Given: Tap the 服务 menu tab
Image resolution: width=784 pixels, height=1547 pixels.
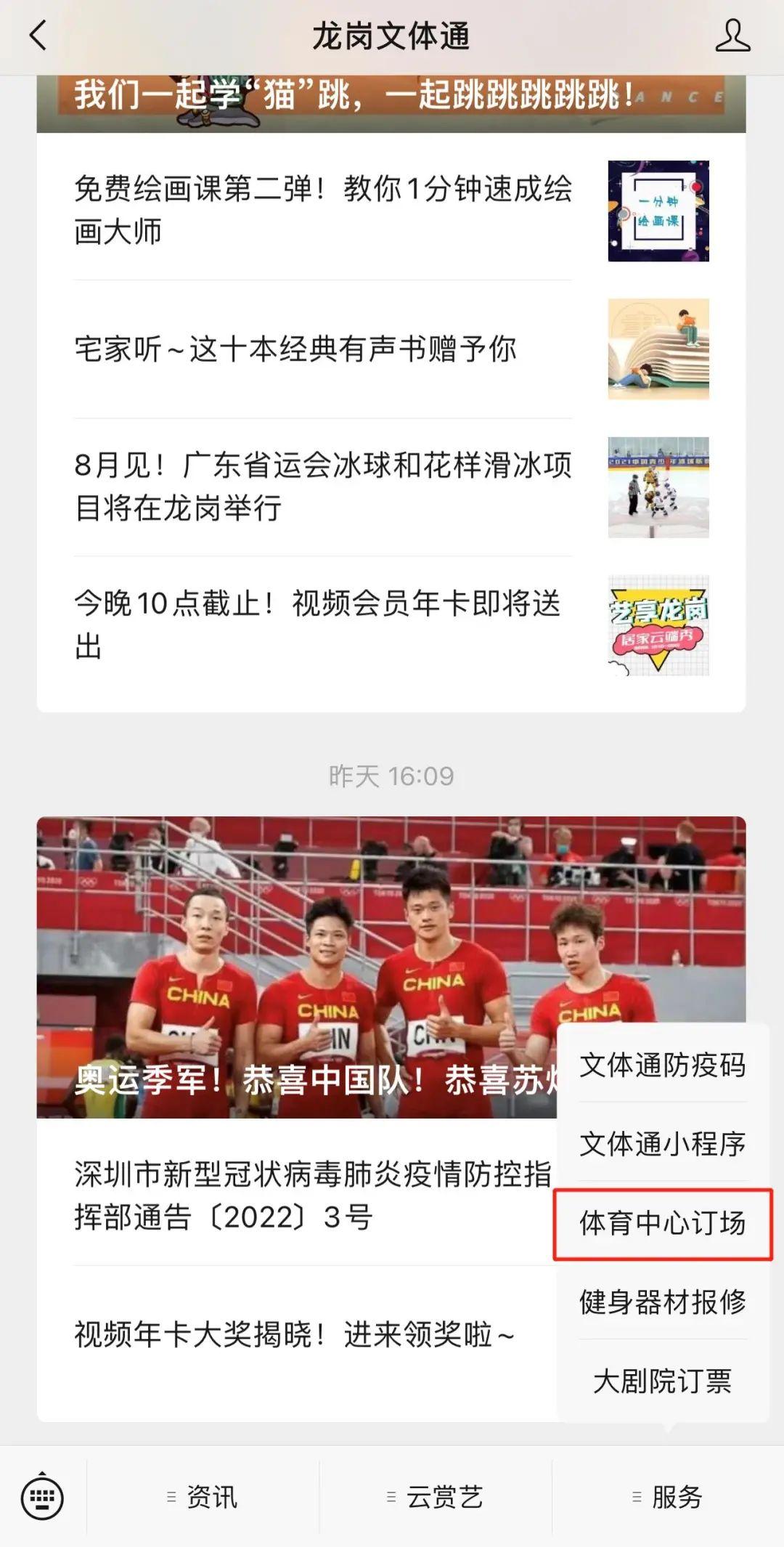Looking at the screenshot, I should (x=668, y=1497).
